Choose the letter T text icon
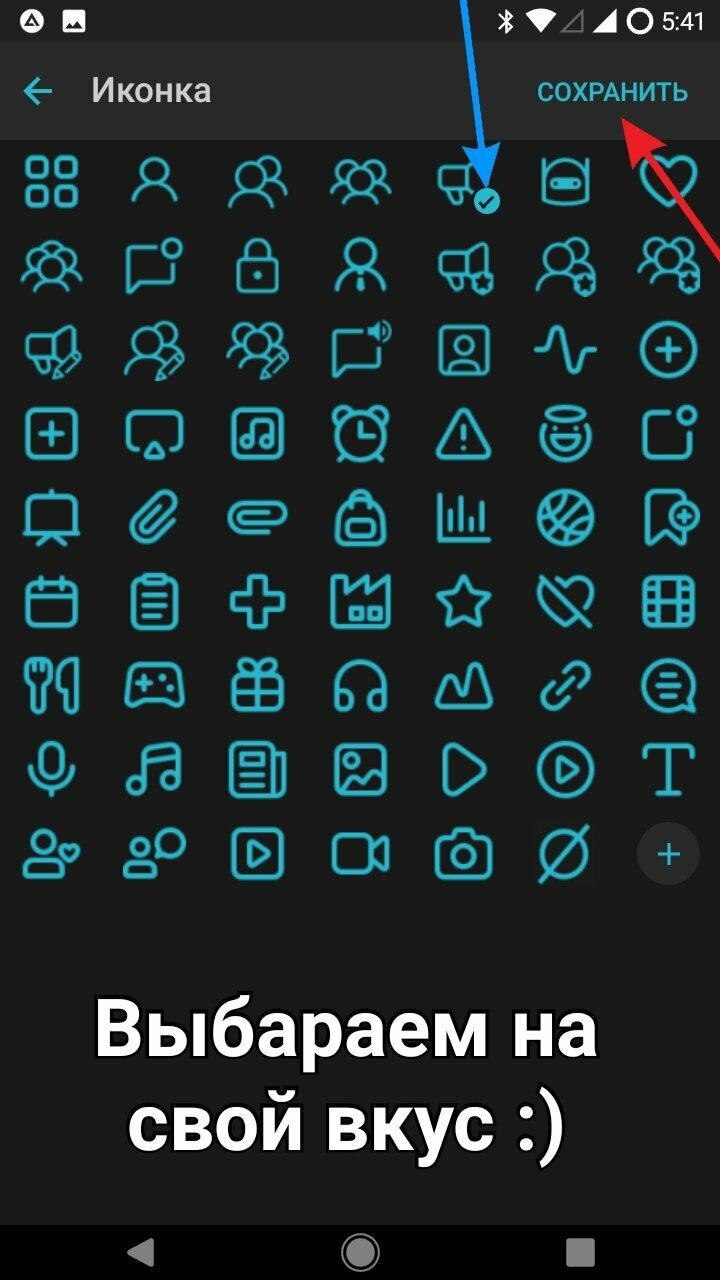 (x=668, y=771)
